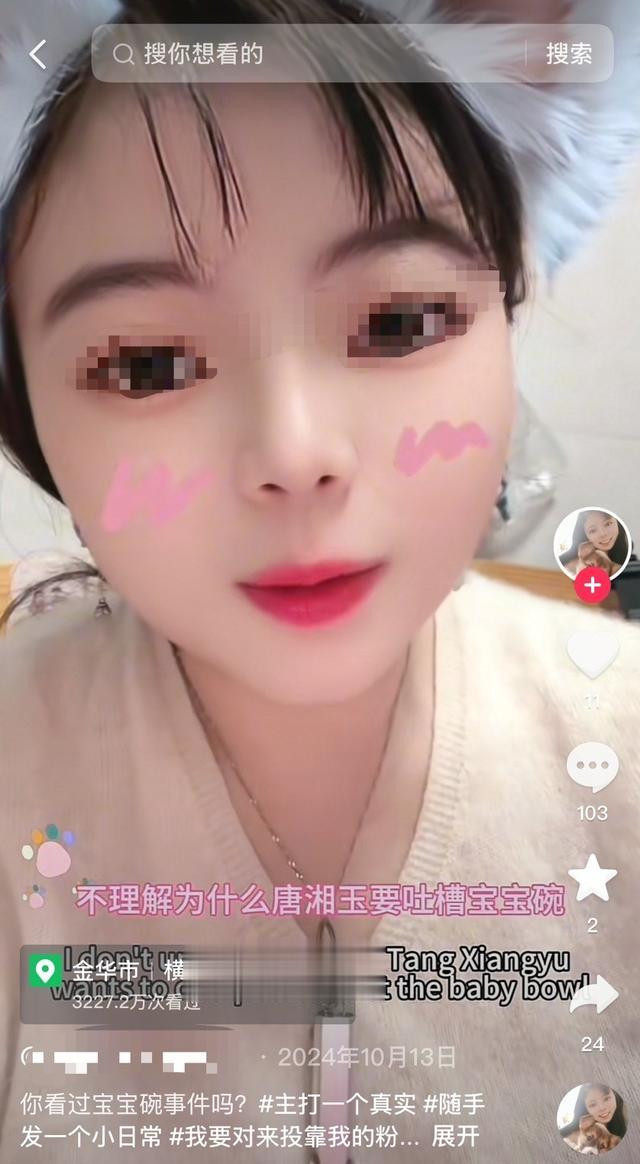Image resolution: width=640 pixels, height=1164 pixels.
Task: Follow the creator via the red plus button
Action: pyautogui.click(x=592, y=586)
